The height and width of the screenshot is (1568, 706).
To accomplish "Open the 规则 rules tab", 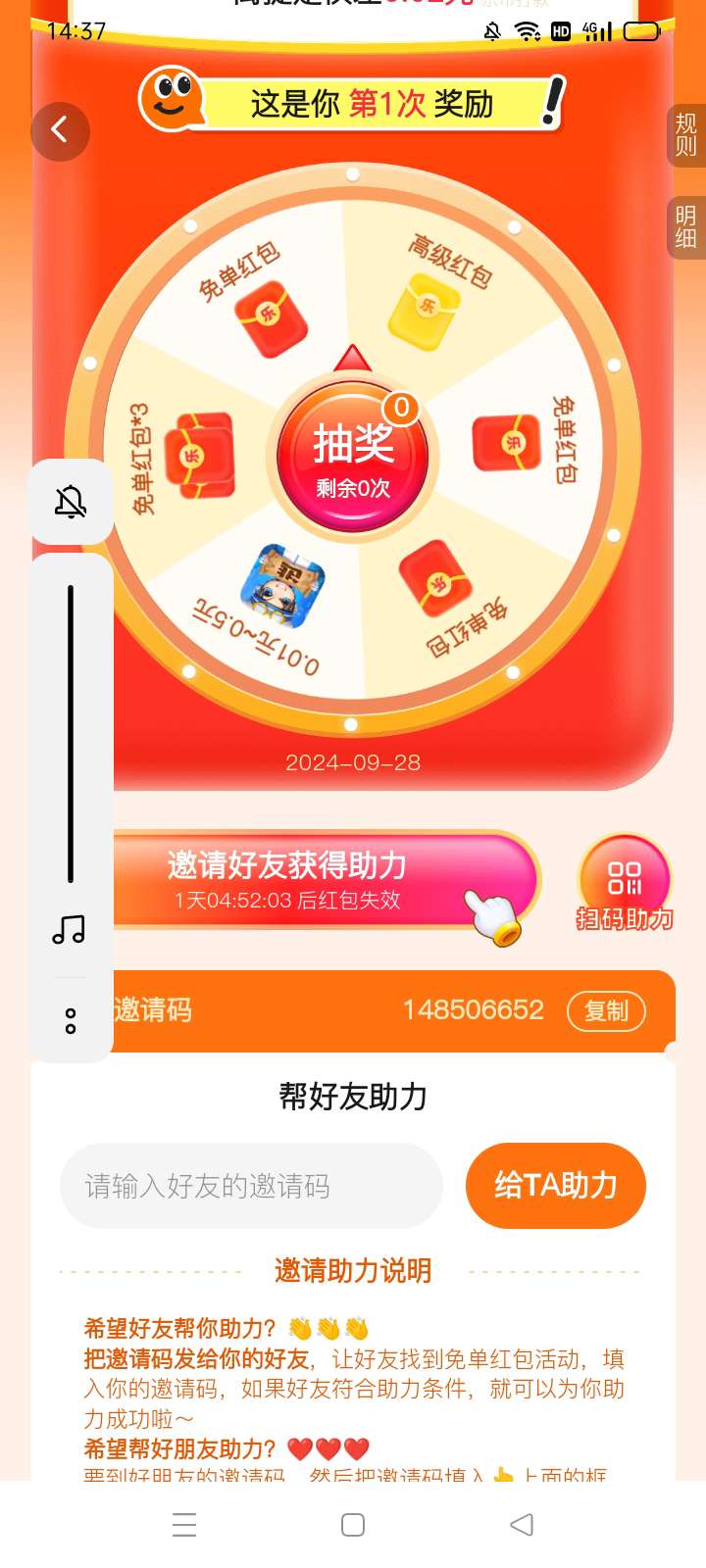I will point(686,135).
